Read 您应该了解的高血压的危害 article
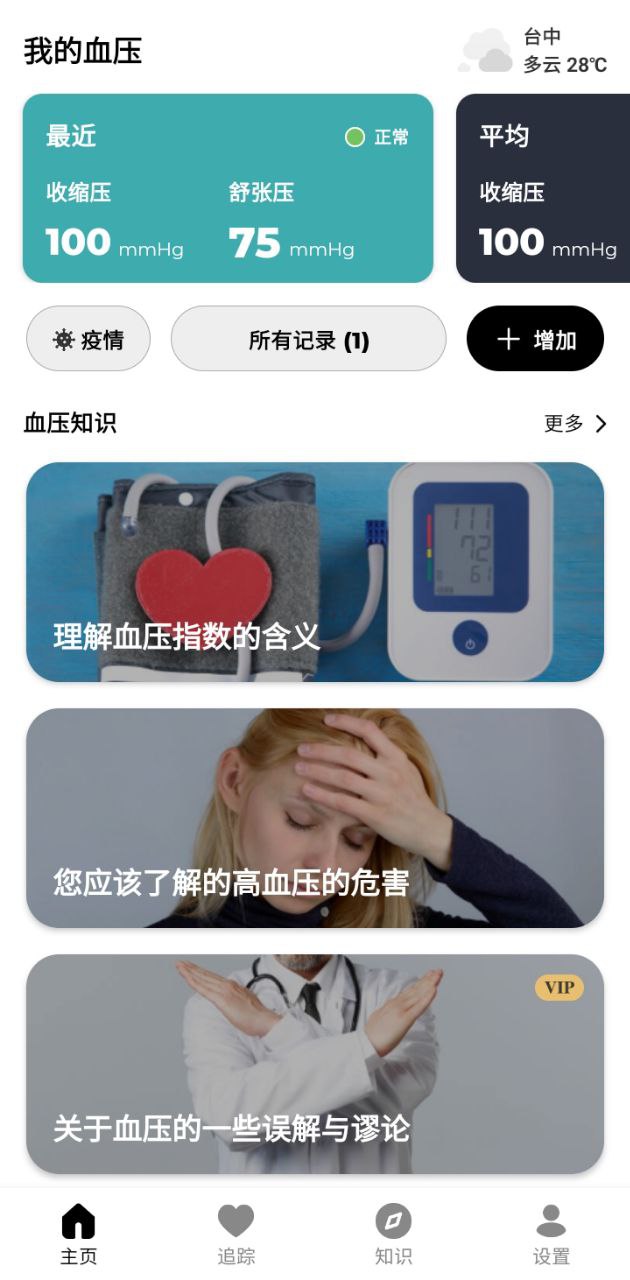The width and height of the screenshot is (630, 1280). [x=315, y=818]
